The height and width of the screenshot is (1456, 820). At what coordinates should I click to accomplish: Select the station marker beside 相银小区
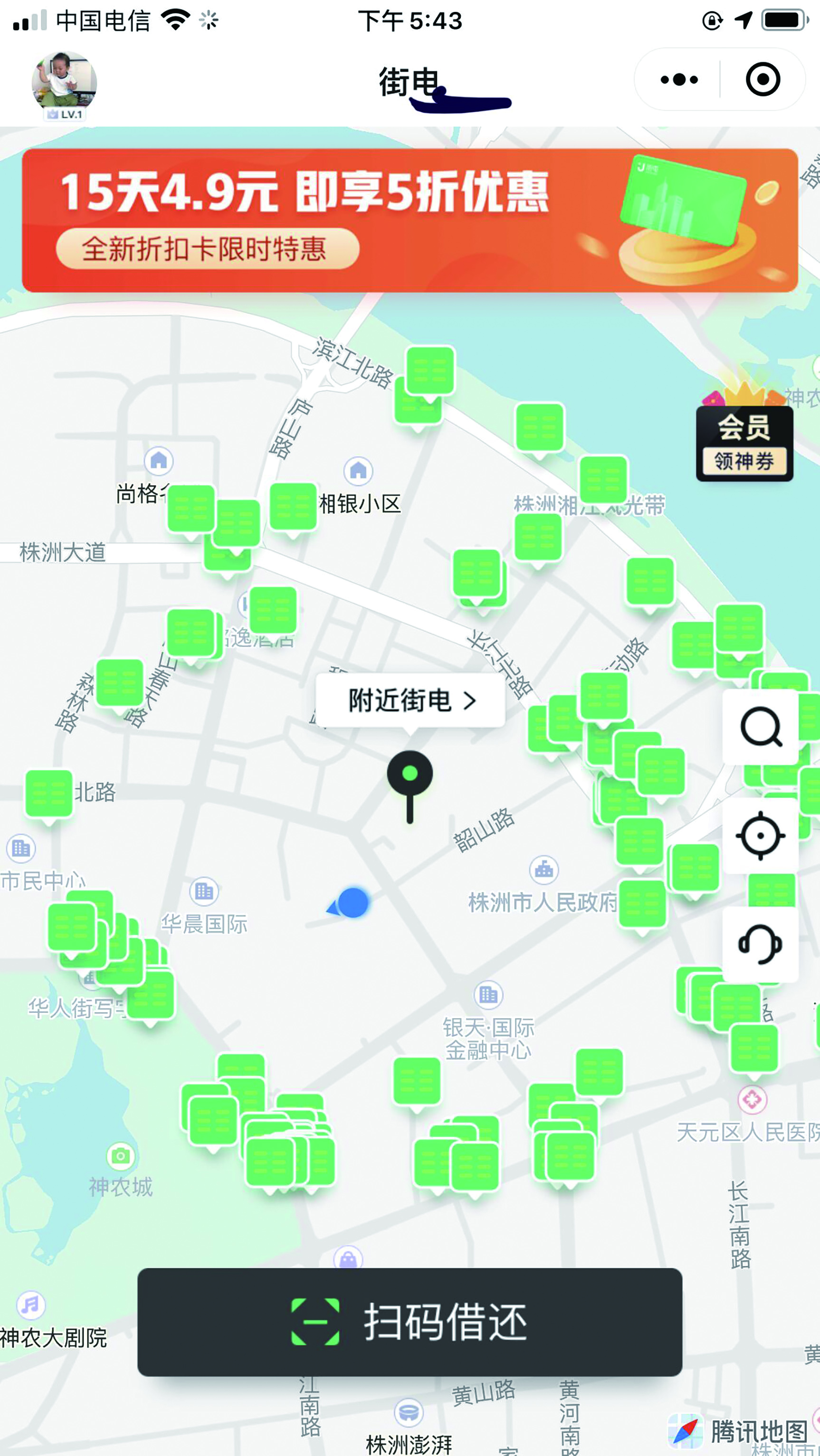(293, 506)
